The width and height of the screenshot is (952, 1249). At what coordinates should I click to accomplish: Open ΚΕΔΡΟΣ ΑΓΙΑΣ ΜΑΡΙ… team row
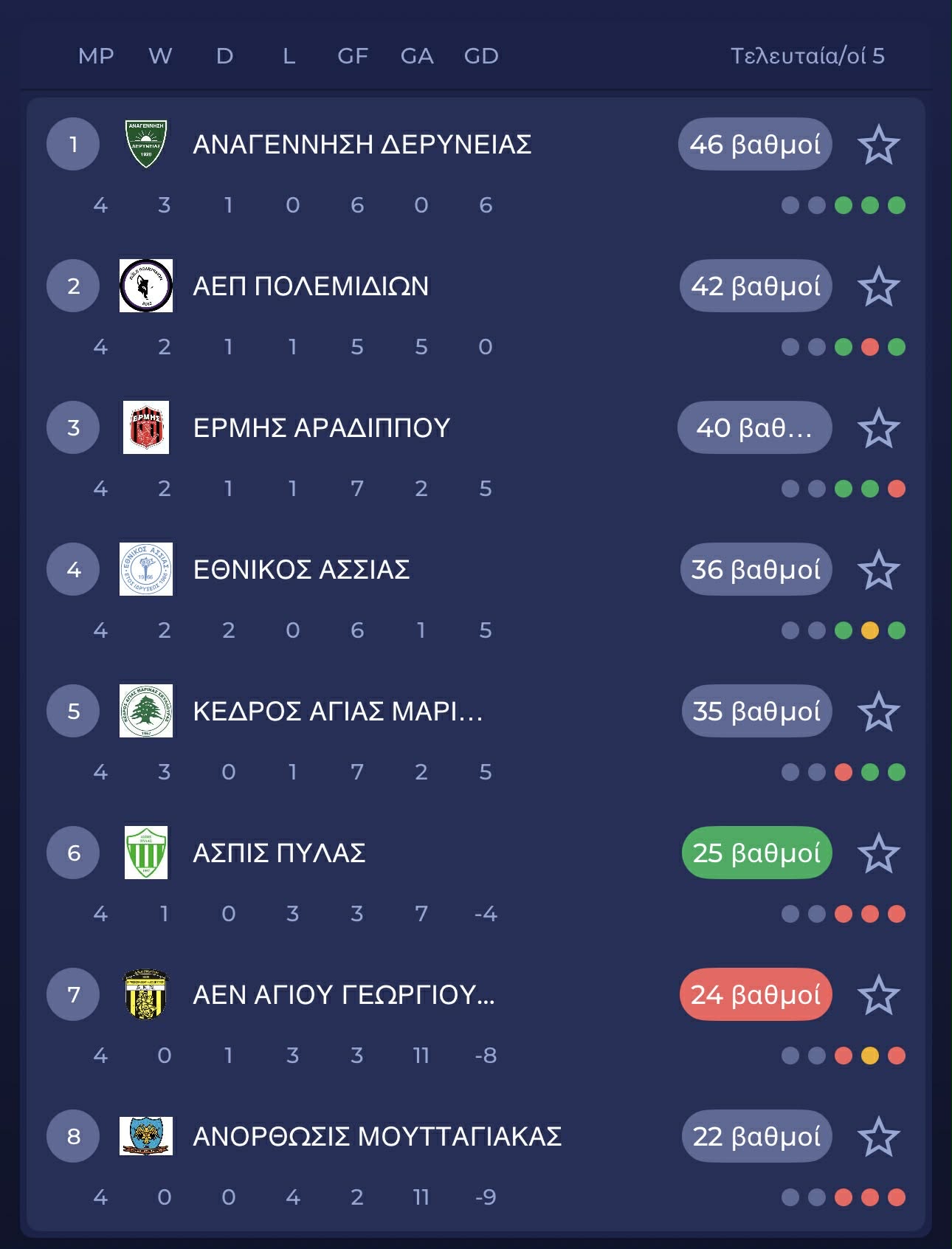[337, 712]
